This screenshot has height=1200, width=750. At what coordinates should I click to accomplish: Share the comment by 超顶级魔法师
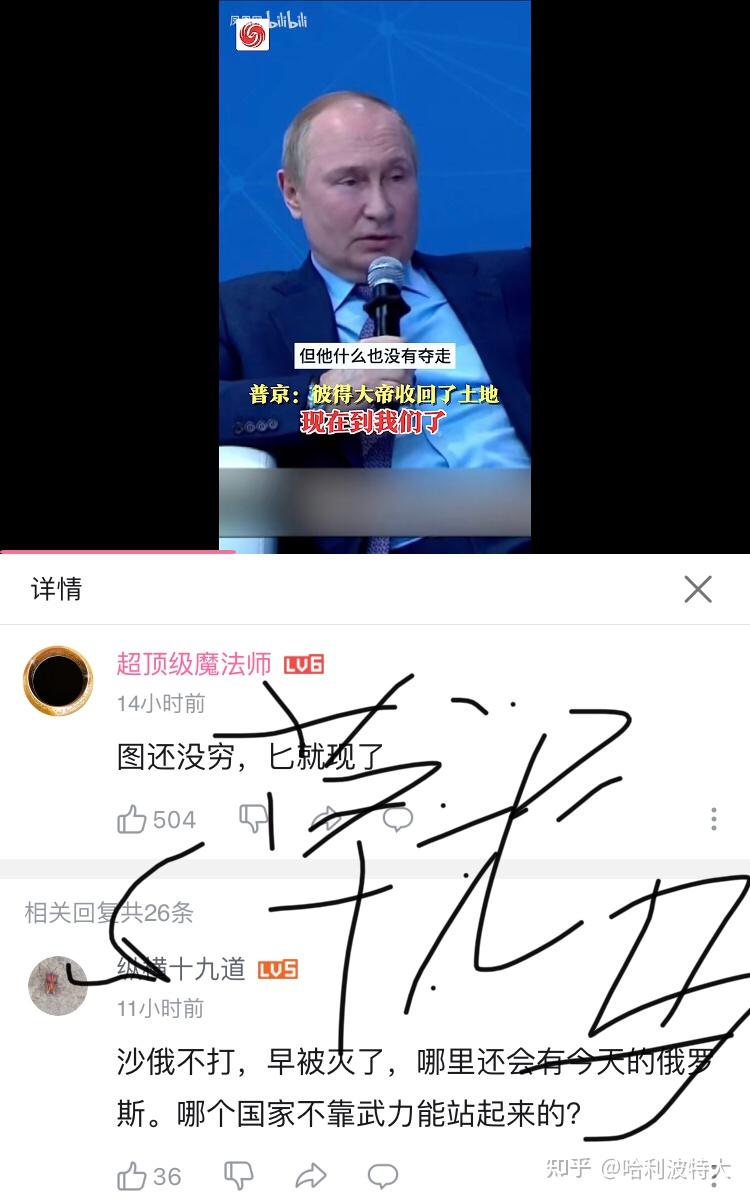[x=326, y=820]
